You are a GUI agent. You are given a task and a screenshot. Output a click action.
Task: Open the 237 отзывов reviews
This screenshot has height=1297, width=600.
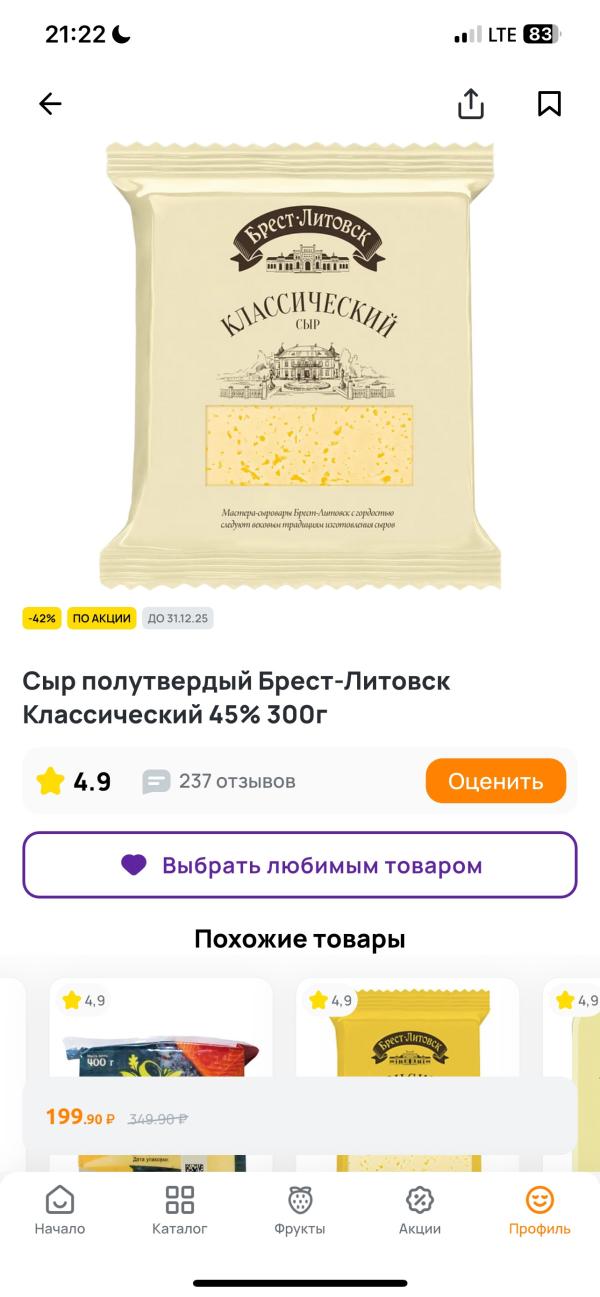coord(220,781)
